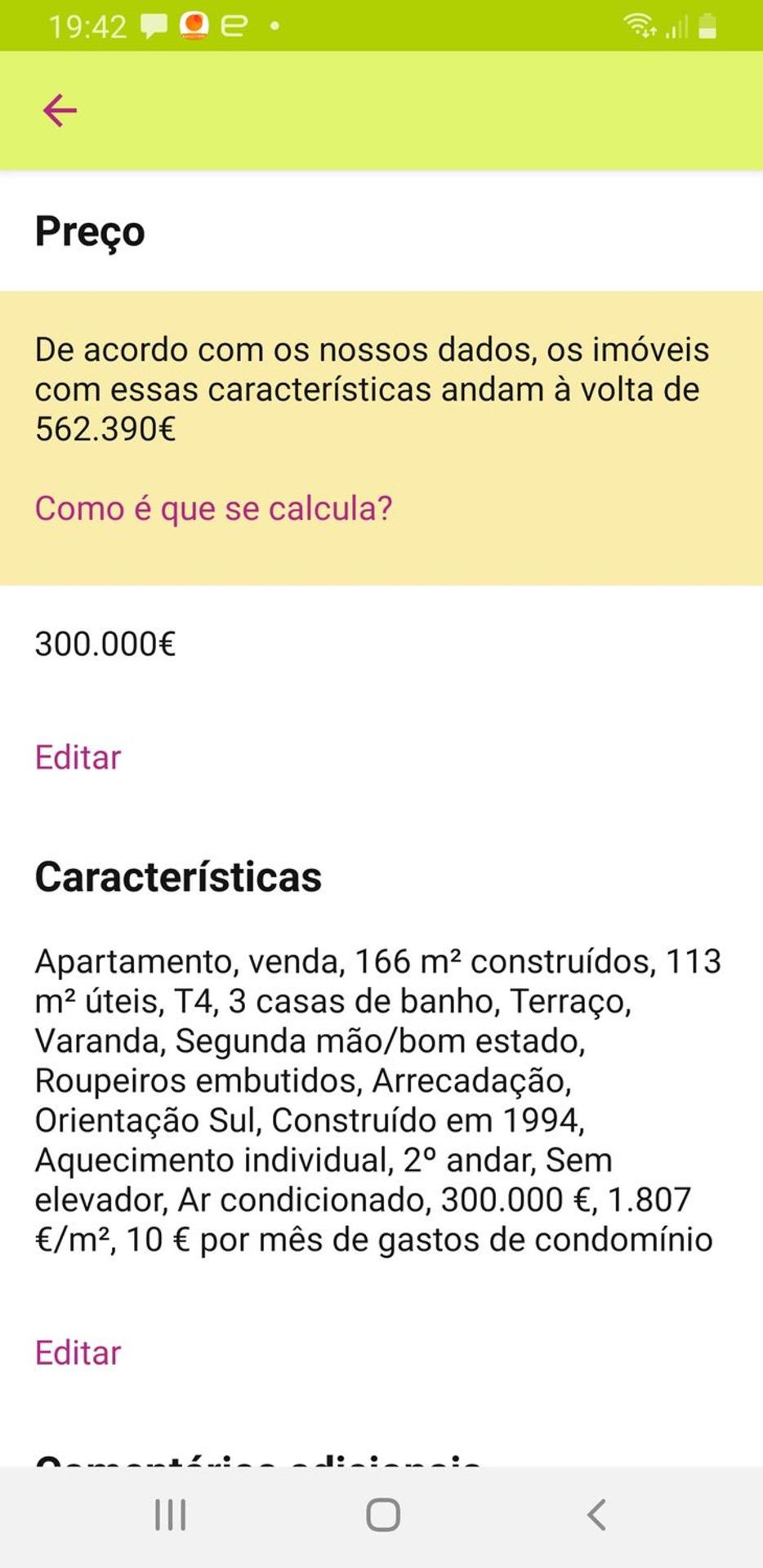
Task: Tap 'Editar' below the 300.000€ price
Action: (x=78, y=757)
